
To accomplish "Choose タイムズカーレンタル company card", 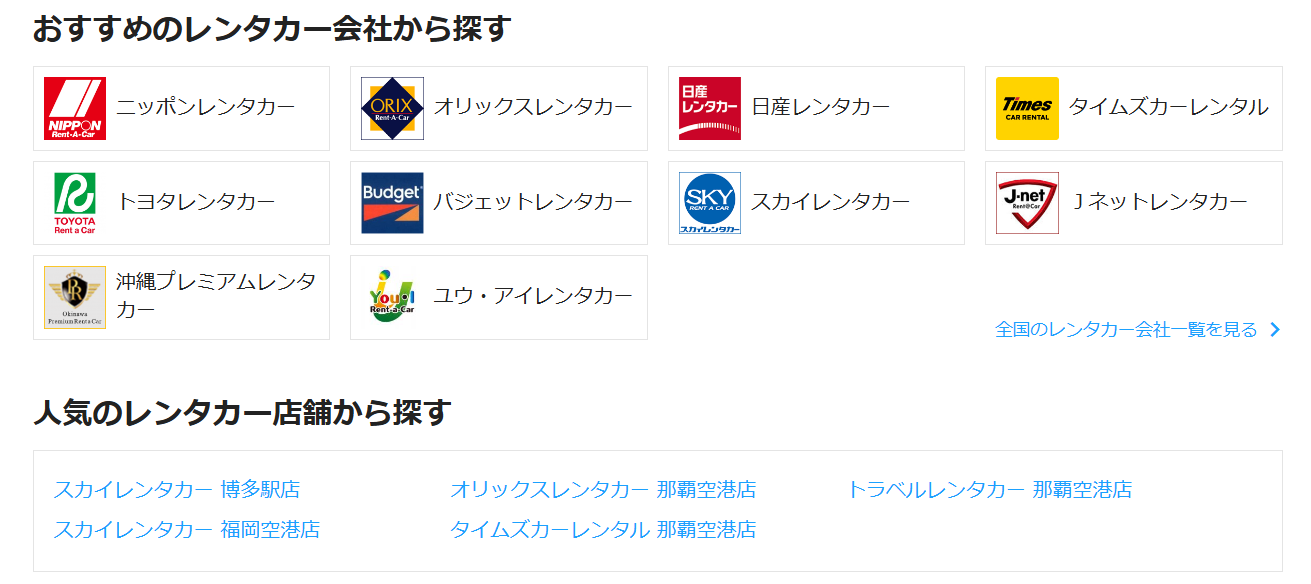I will 1133,108.
